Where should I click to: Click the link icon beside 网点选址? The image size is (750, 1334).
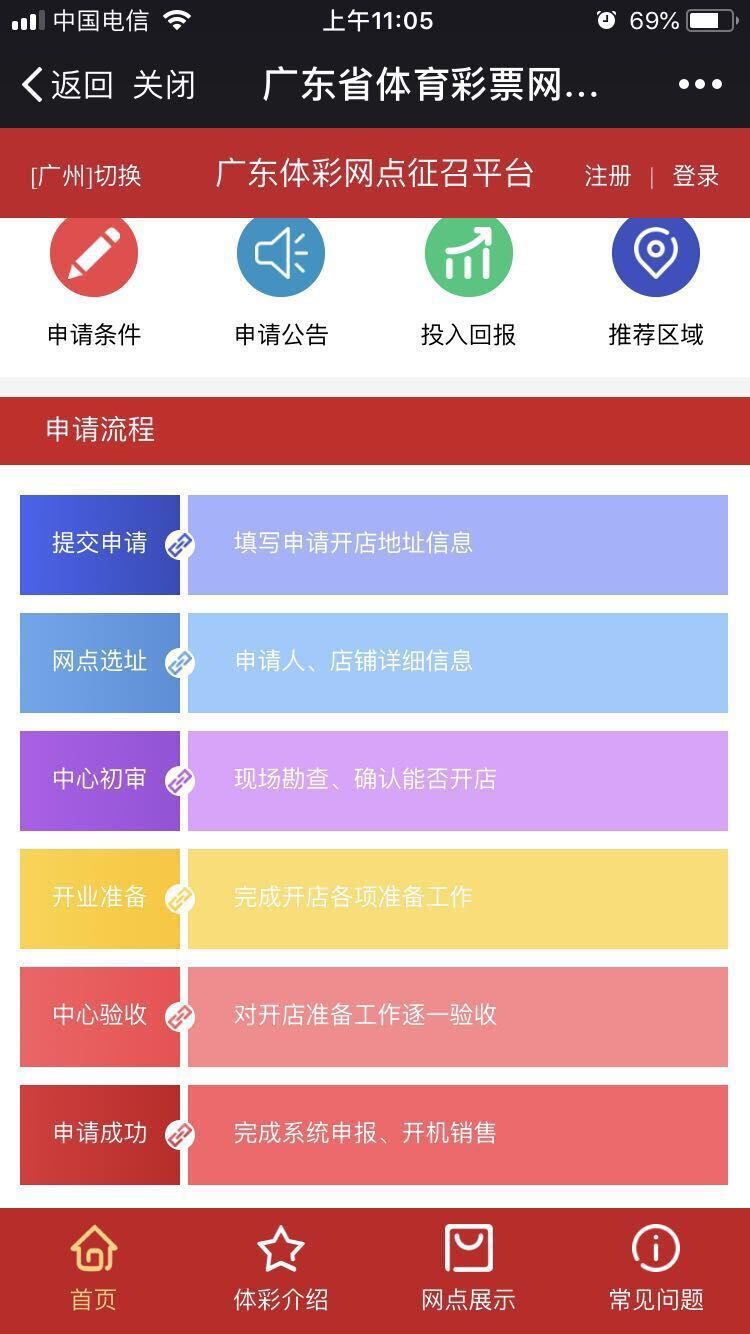[x=181, y=664]
